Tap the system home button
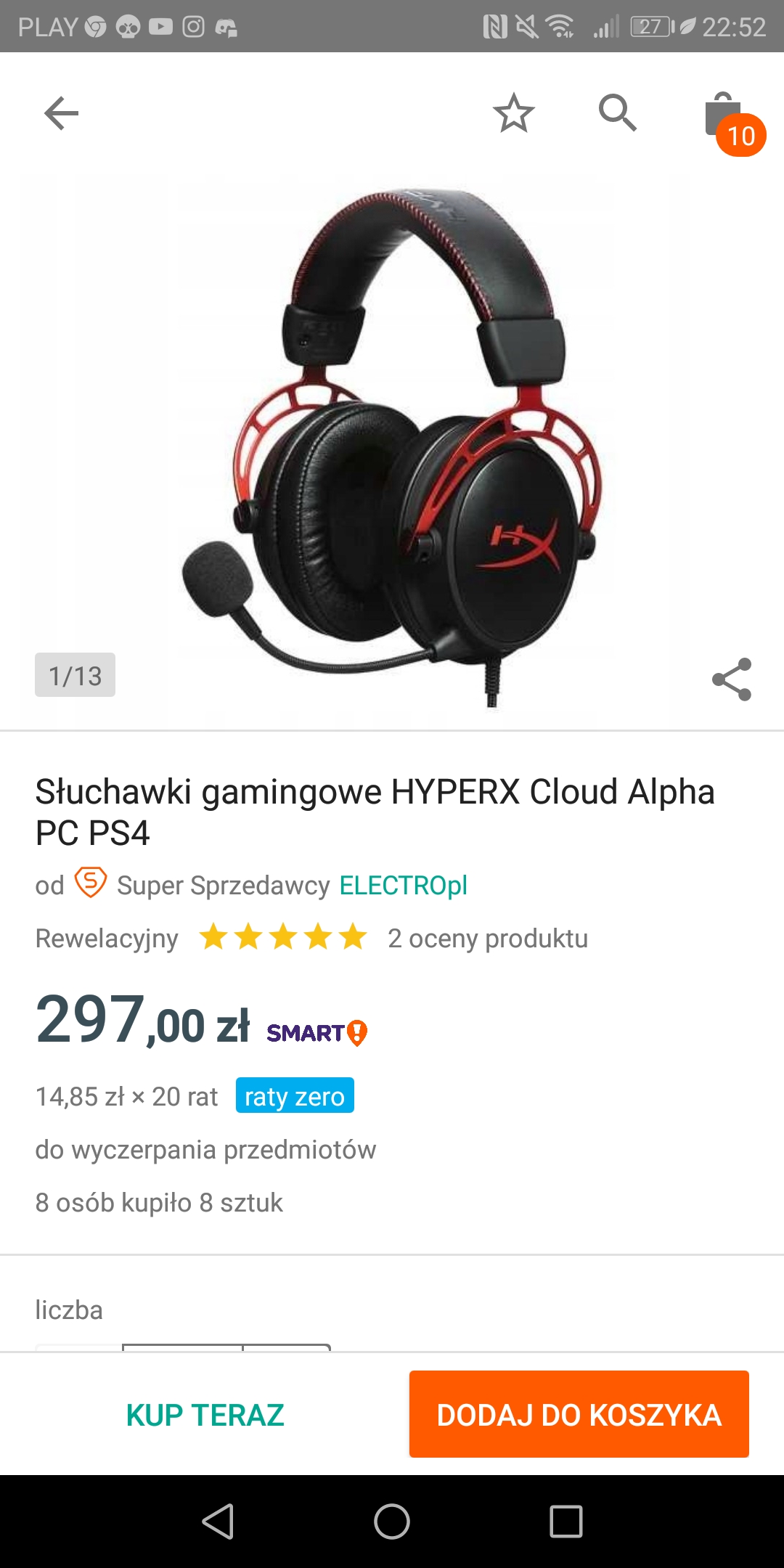This screenshot has width=784, height=1568. (x=392, y=1522)
